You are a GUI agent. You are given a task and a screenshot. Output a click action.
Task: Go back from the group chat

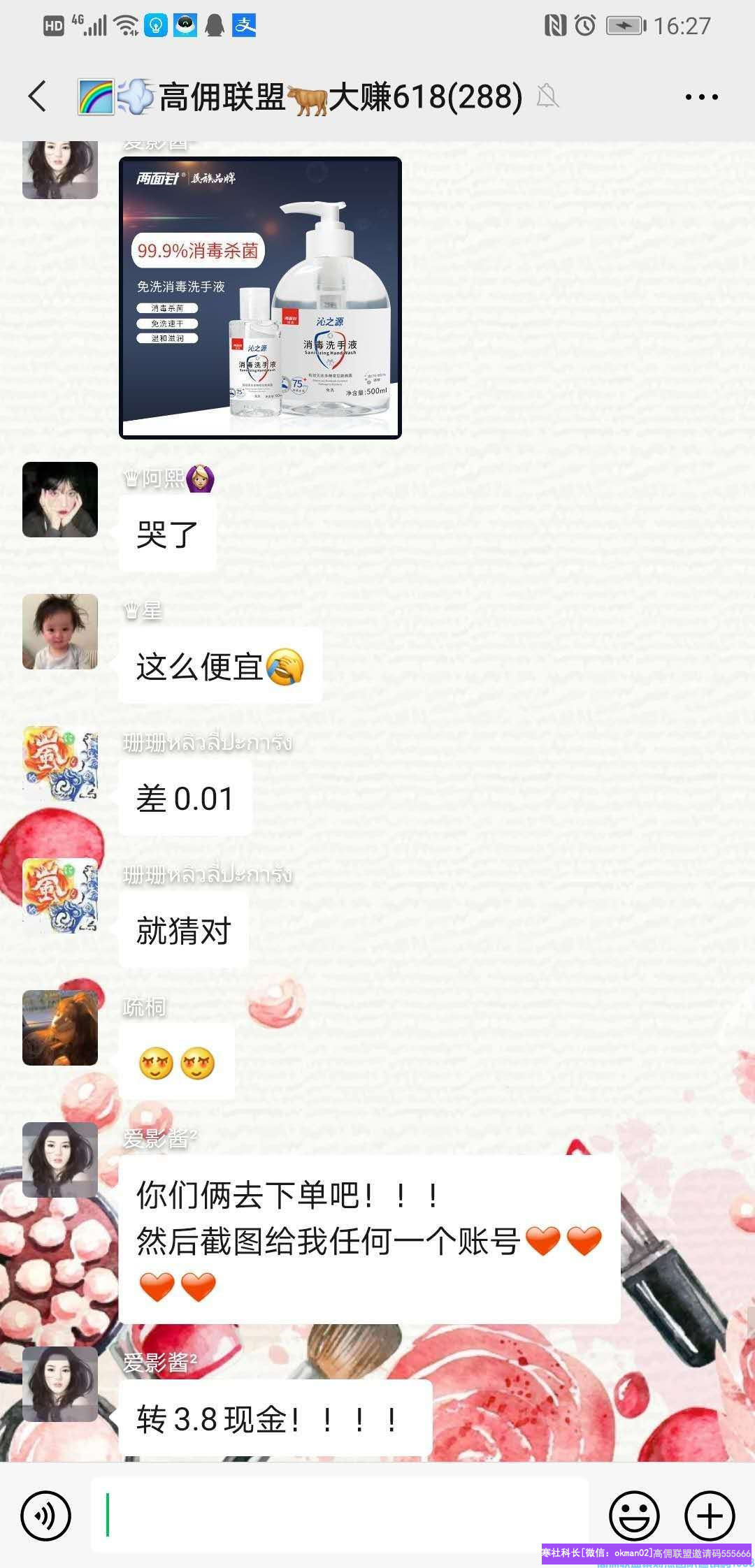[38, 96]
